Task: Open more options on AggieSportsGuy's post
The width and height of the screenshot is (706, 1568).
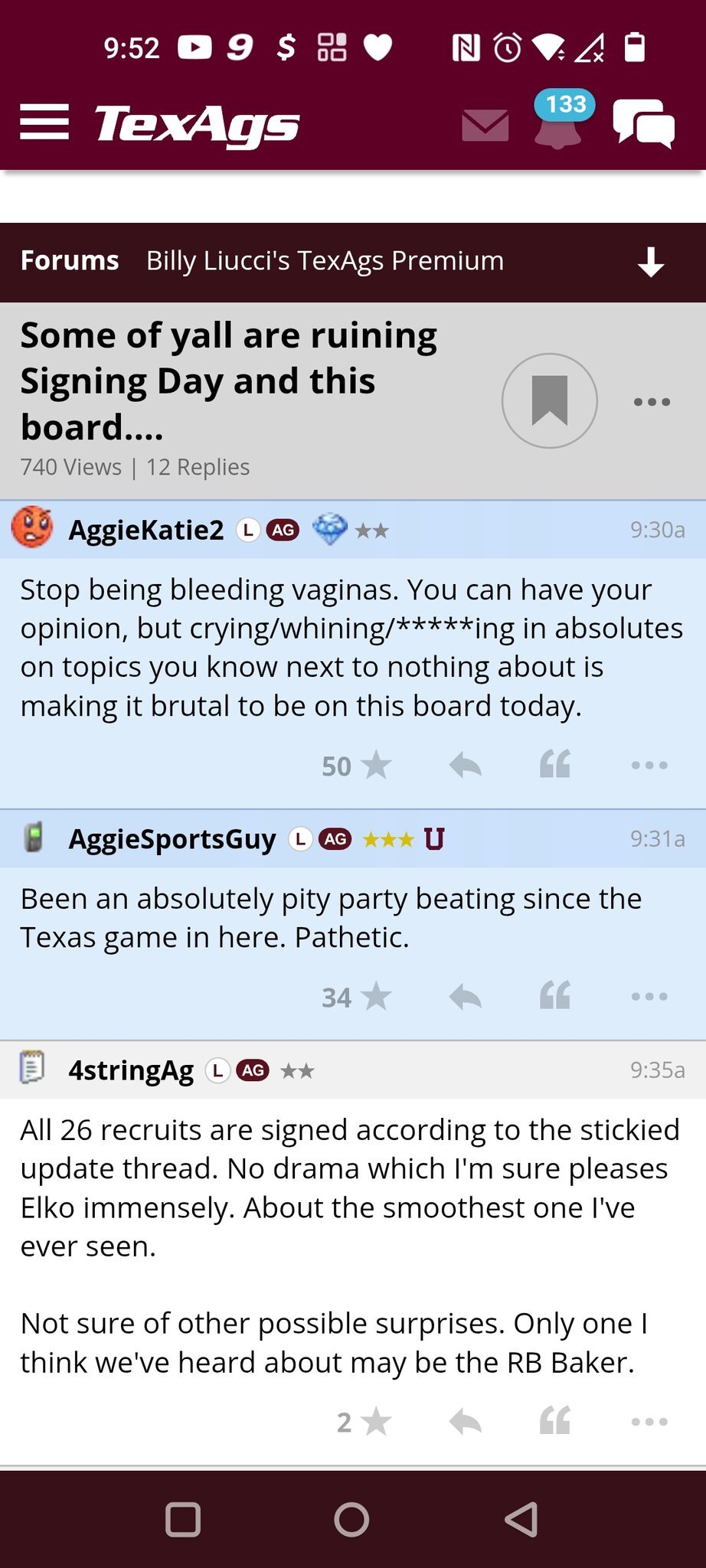Action: [x=649, y=997]
